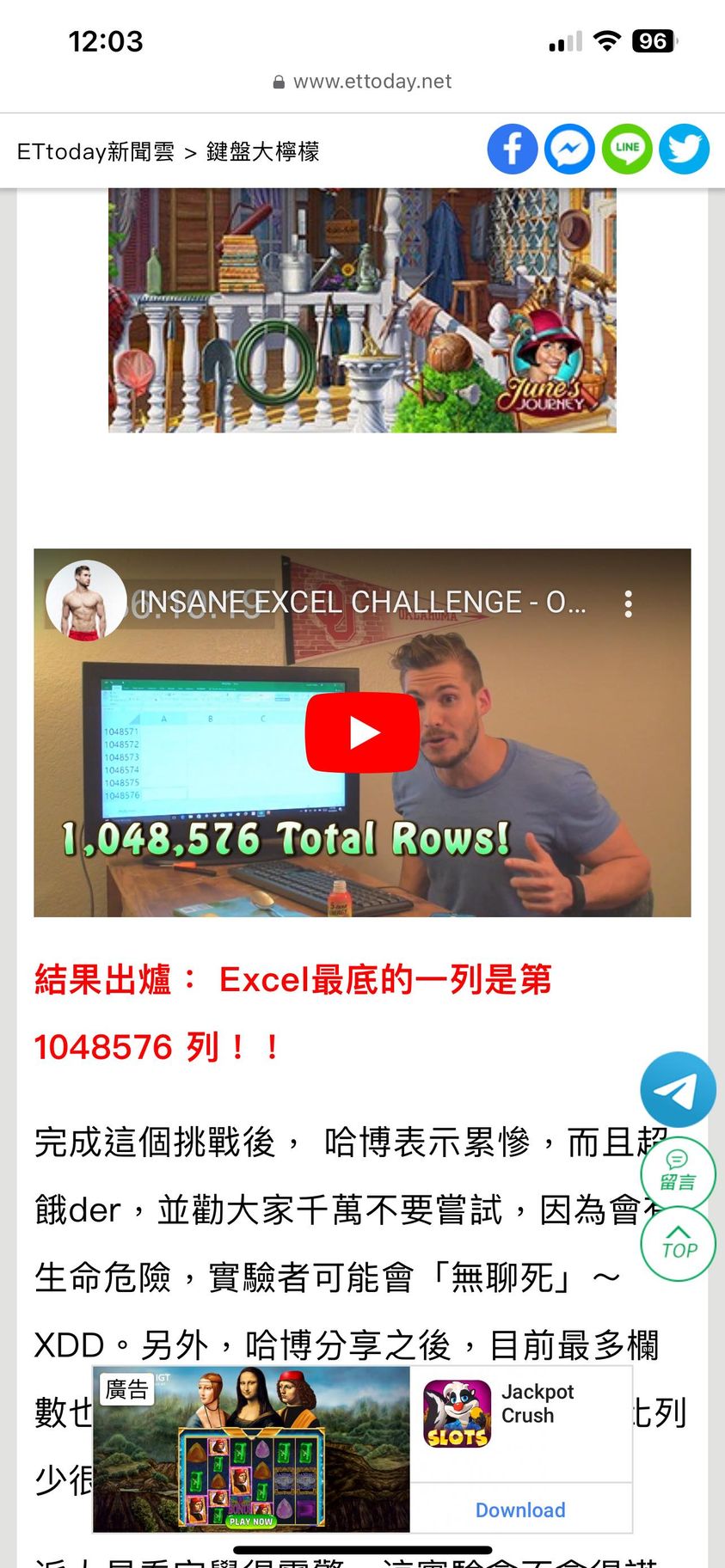Open the 留言 comments button
This screenshot has width=725, height=1568.
[x=678, y=1173]
